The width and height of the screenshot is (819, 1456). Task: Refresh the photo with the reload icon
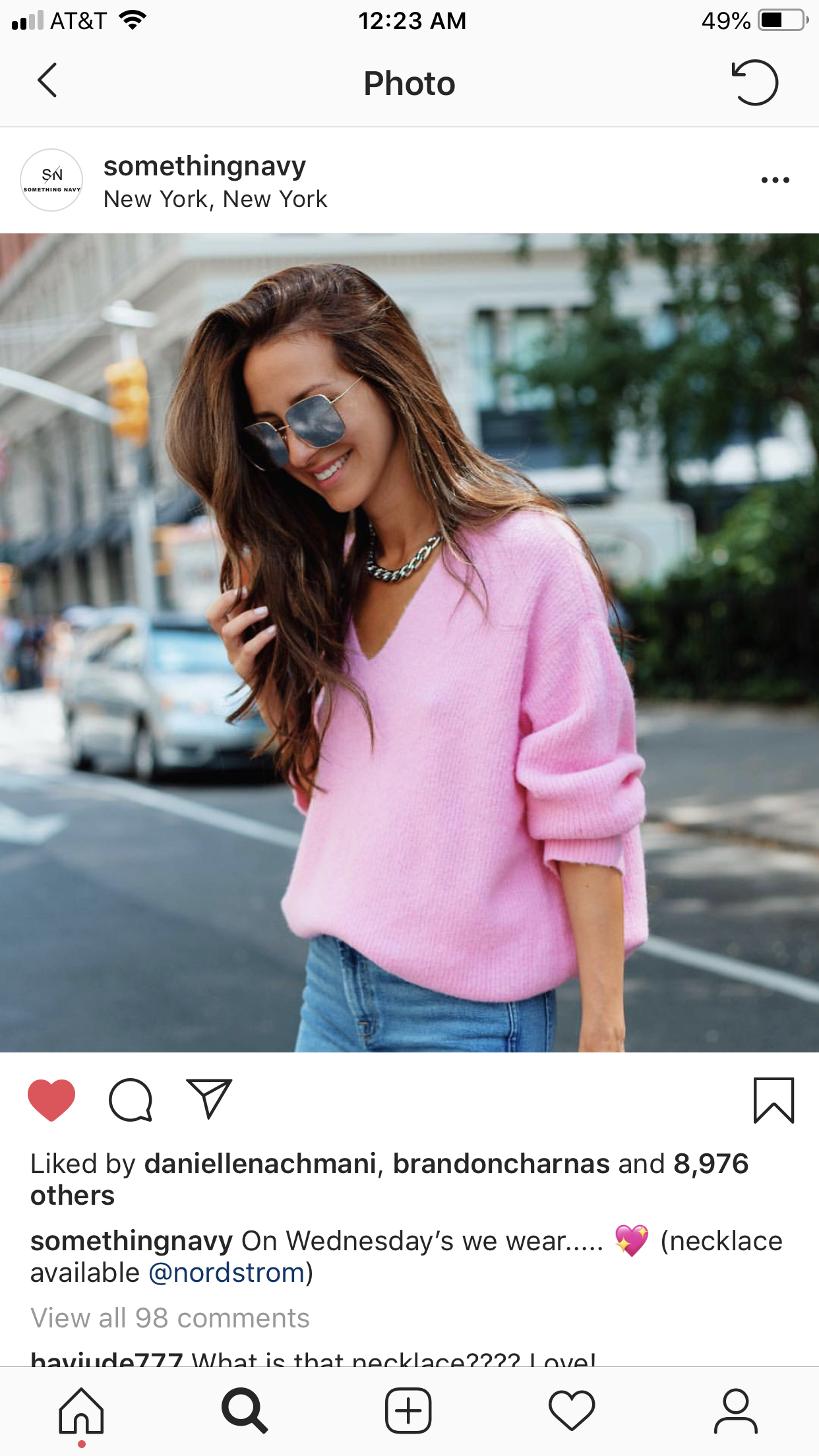[x=754, y=83]
